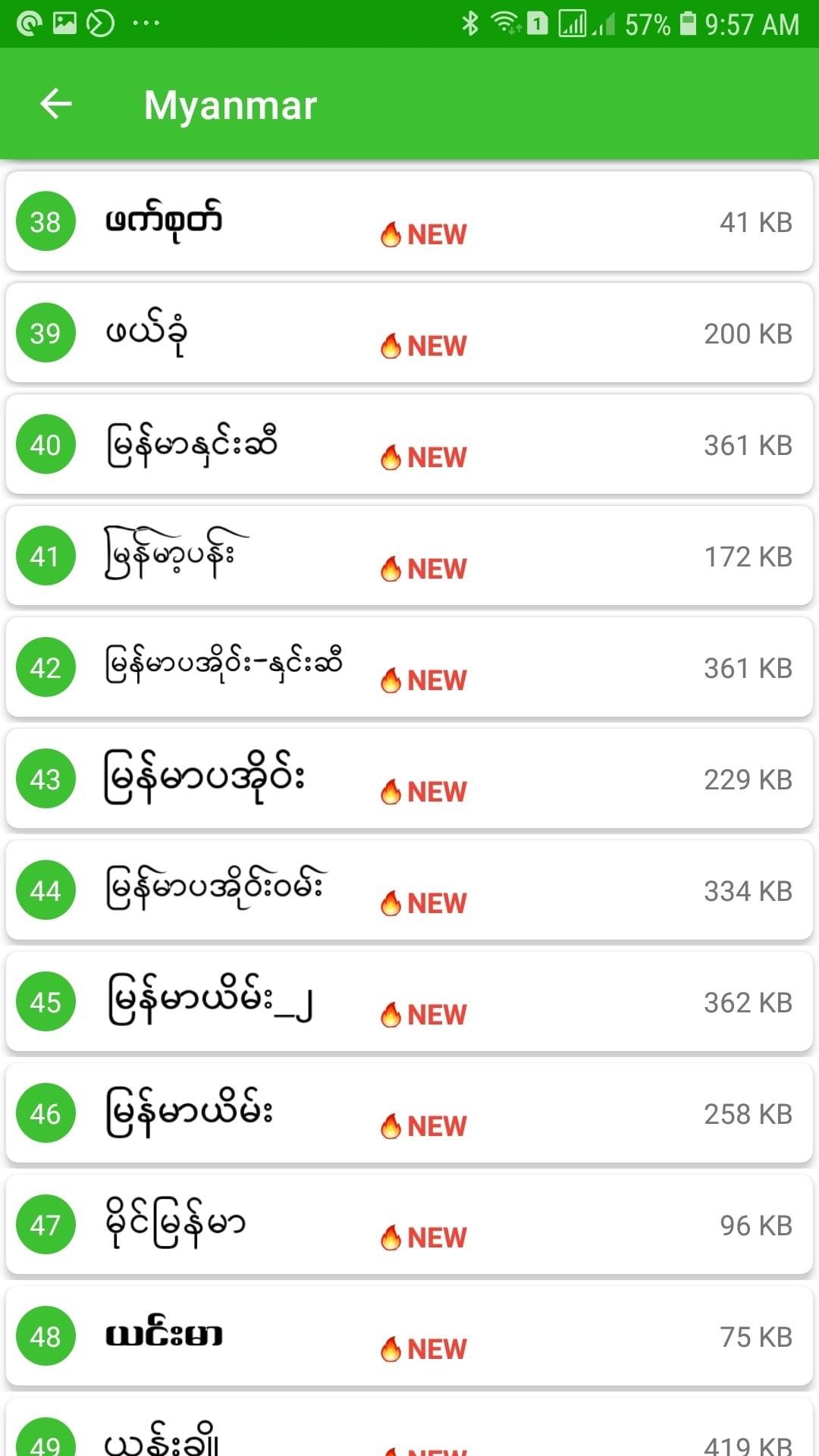Screen dimensions: 819x1456
Task: Go back from the Myanmar list
Action: coord(56,104)
